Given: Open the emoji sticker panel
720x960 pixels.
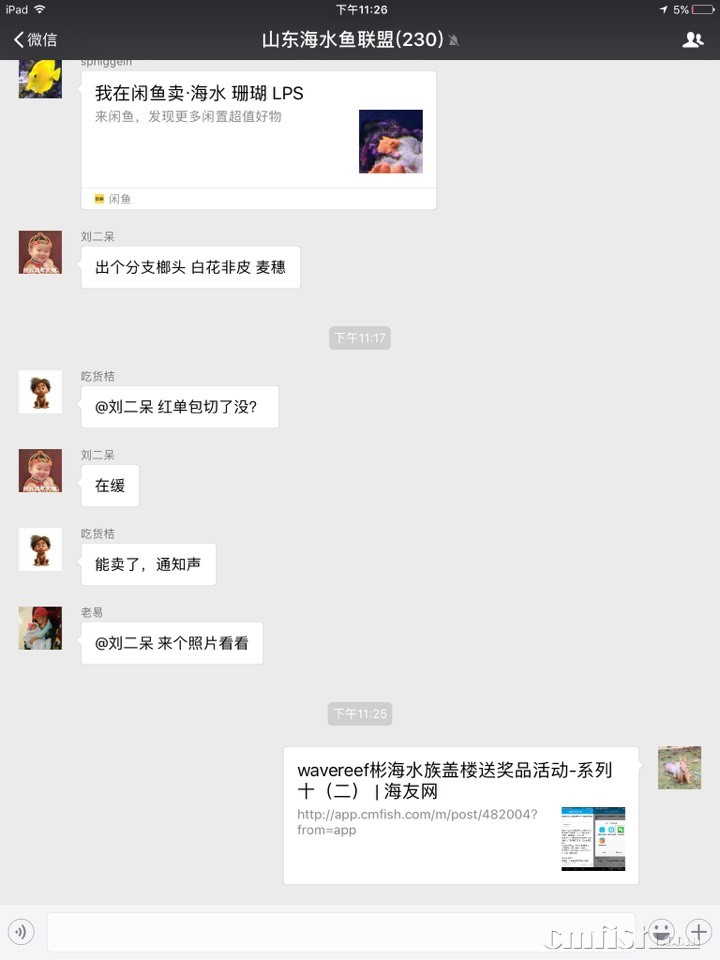Looking at the screenshot, I should tap(661, 932).
